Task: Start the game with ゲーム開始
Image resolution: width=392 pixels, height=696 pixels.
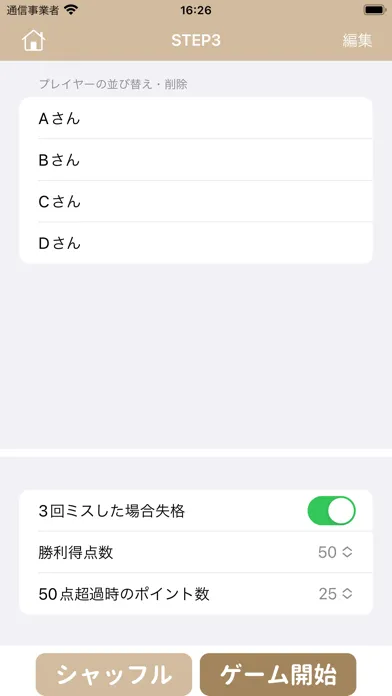Action: 278,675
